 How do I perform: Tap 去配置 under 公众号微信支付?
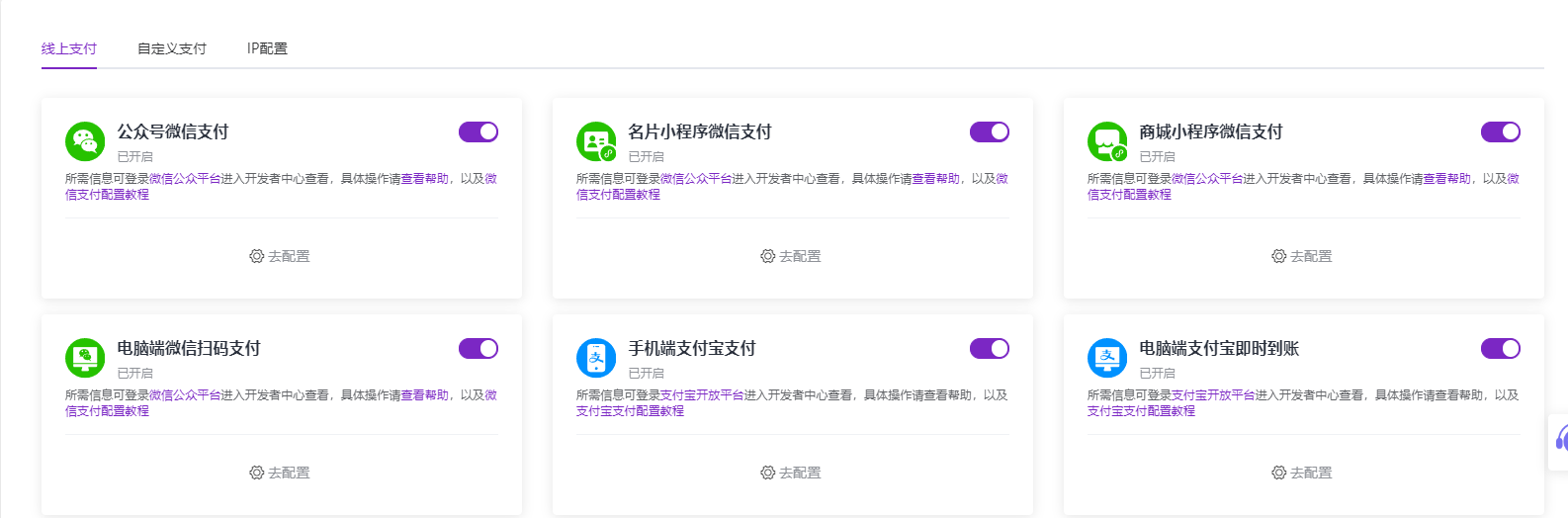(x=280, y=256)
